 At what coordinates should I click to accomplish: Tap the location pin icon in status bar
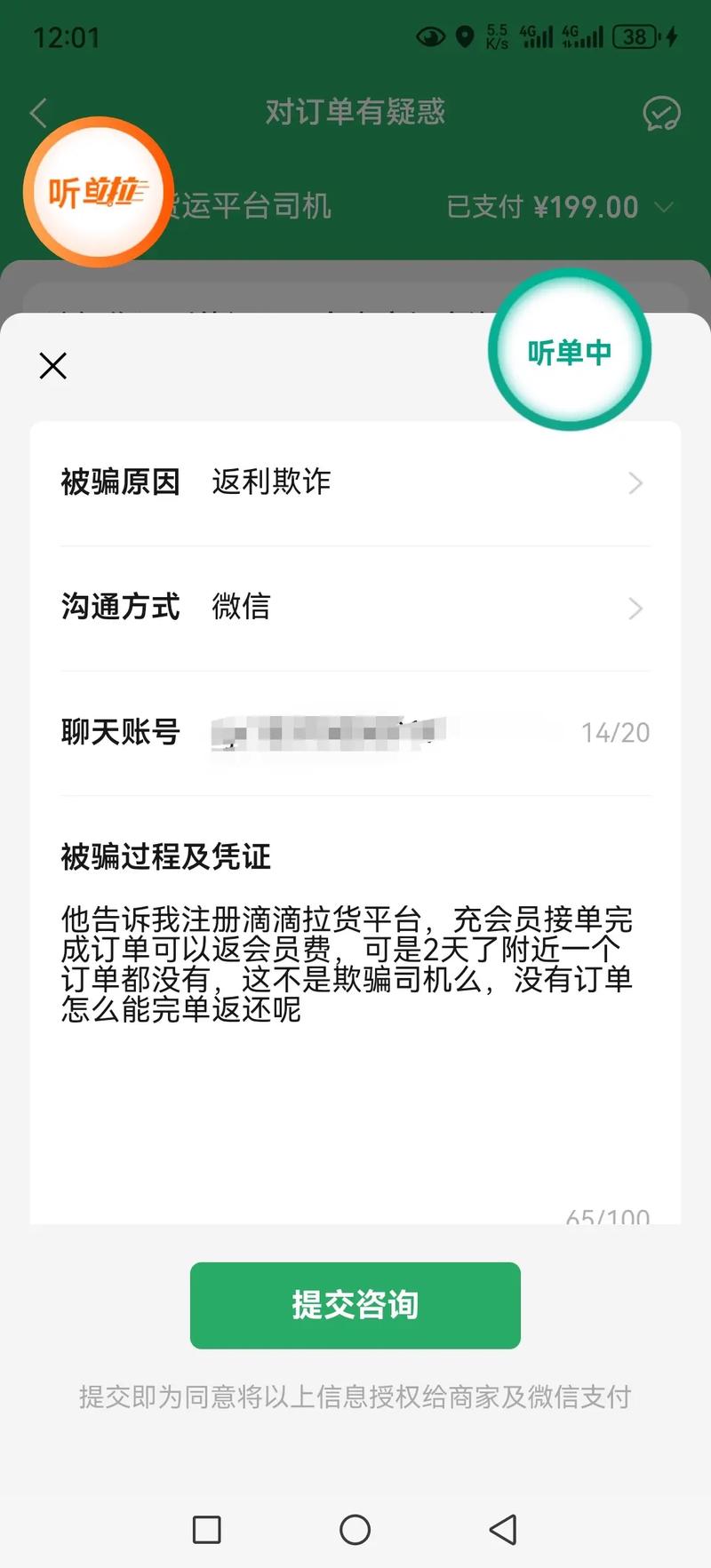click(x=465, y=37)
